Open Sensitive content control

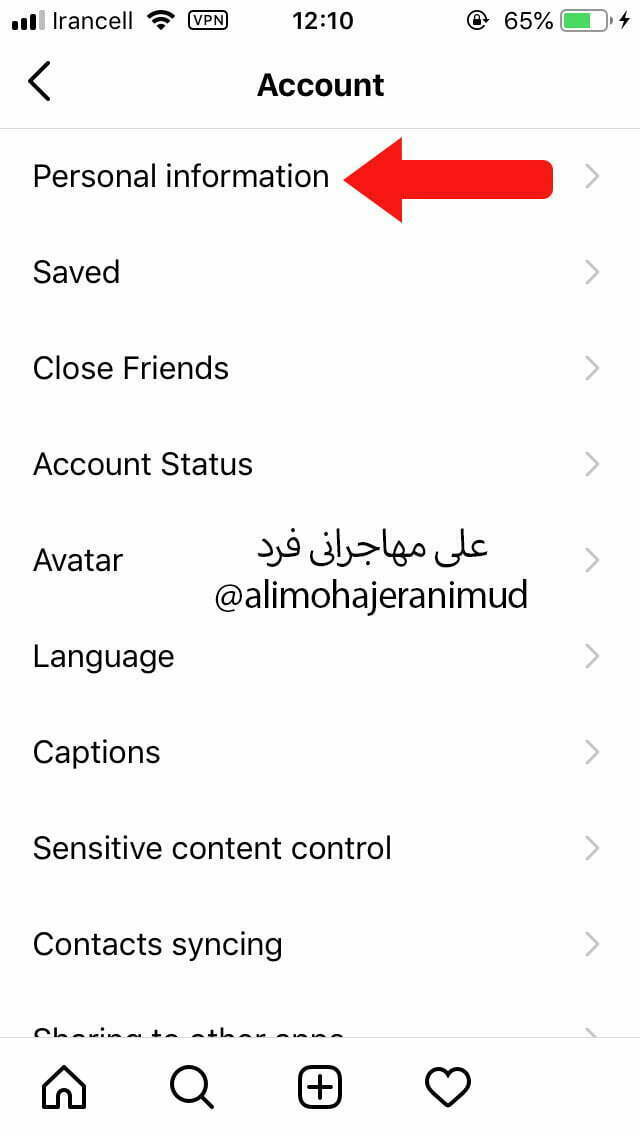click(x=212, y=848)
